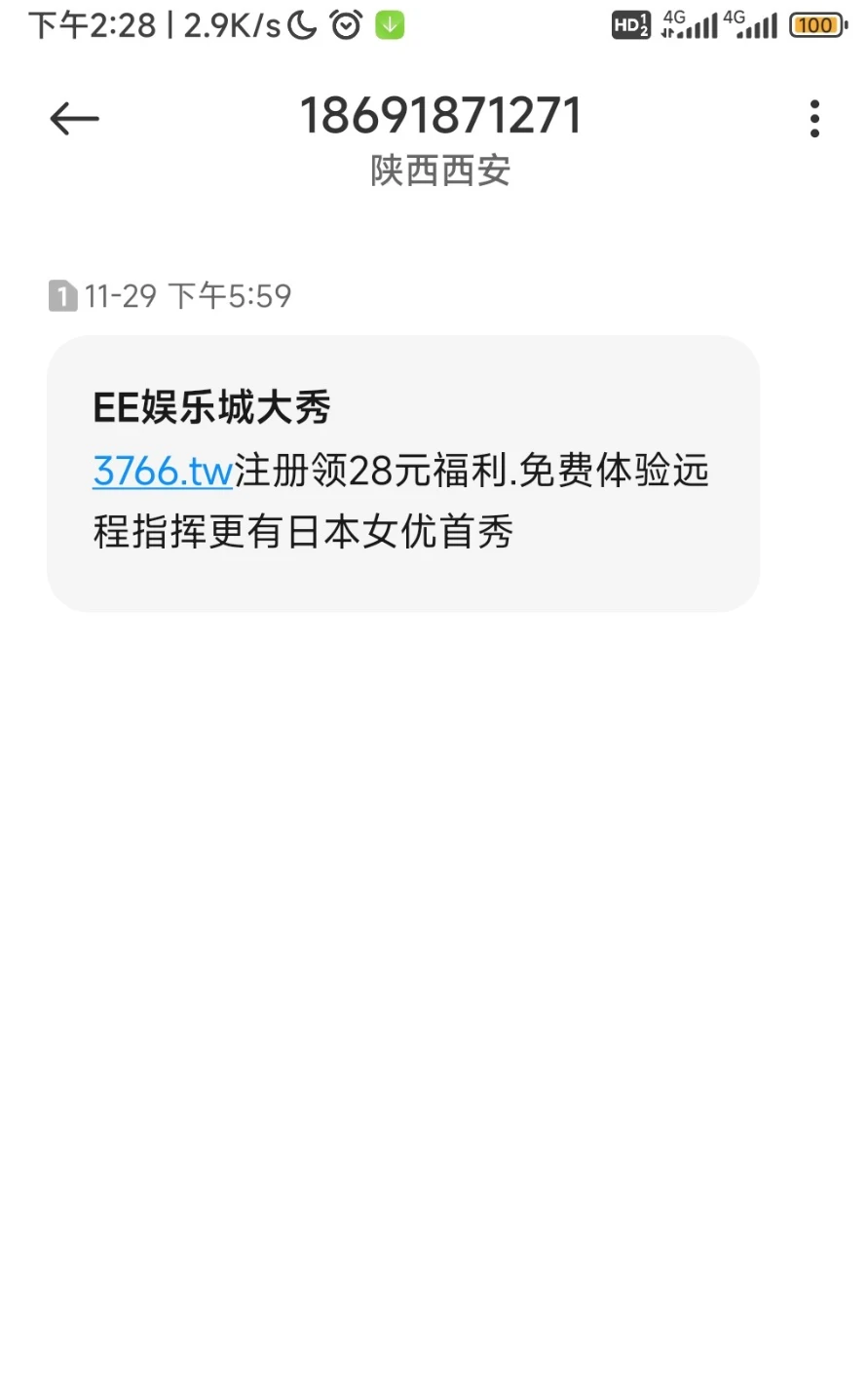This screenshot has width=868, height=1400.
Task: Go back to the message list
Action: (x=74, y=120)
